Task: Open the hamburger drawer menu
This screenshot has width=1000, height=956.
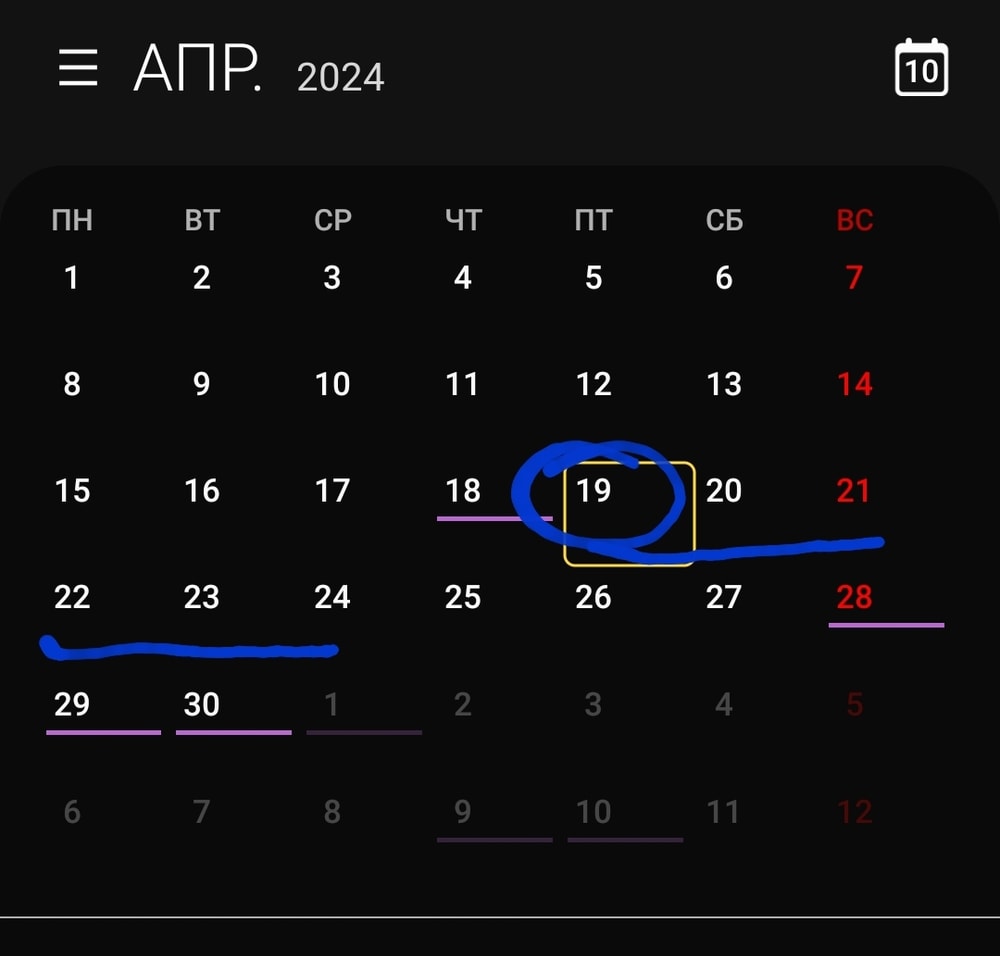Action: [78, 69]
